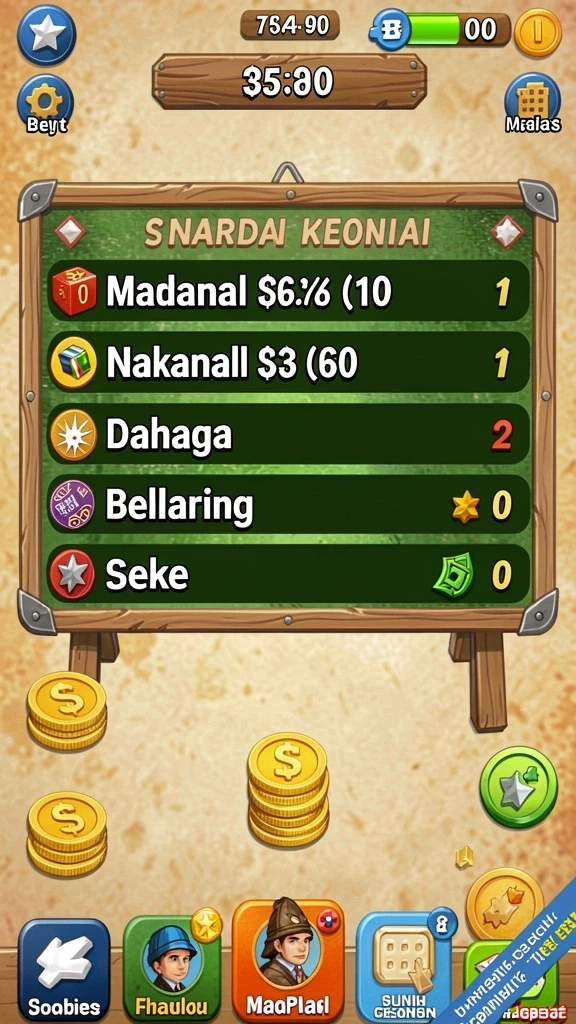This screenshot has width=576, height=1024.
Task: Switch to the Soobies tab
Action: tap(64, 970)
